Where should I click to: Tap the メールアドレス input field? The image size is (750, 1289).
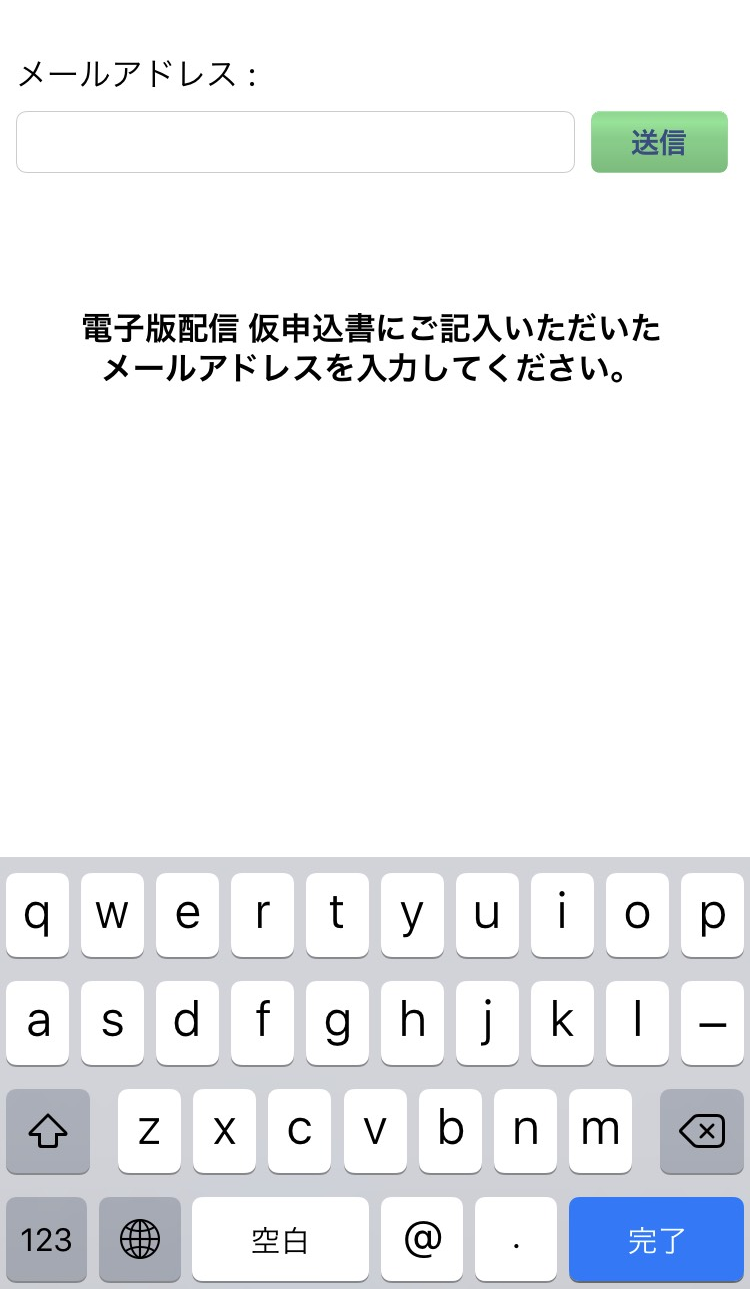click(295, 142)
